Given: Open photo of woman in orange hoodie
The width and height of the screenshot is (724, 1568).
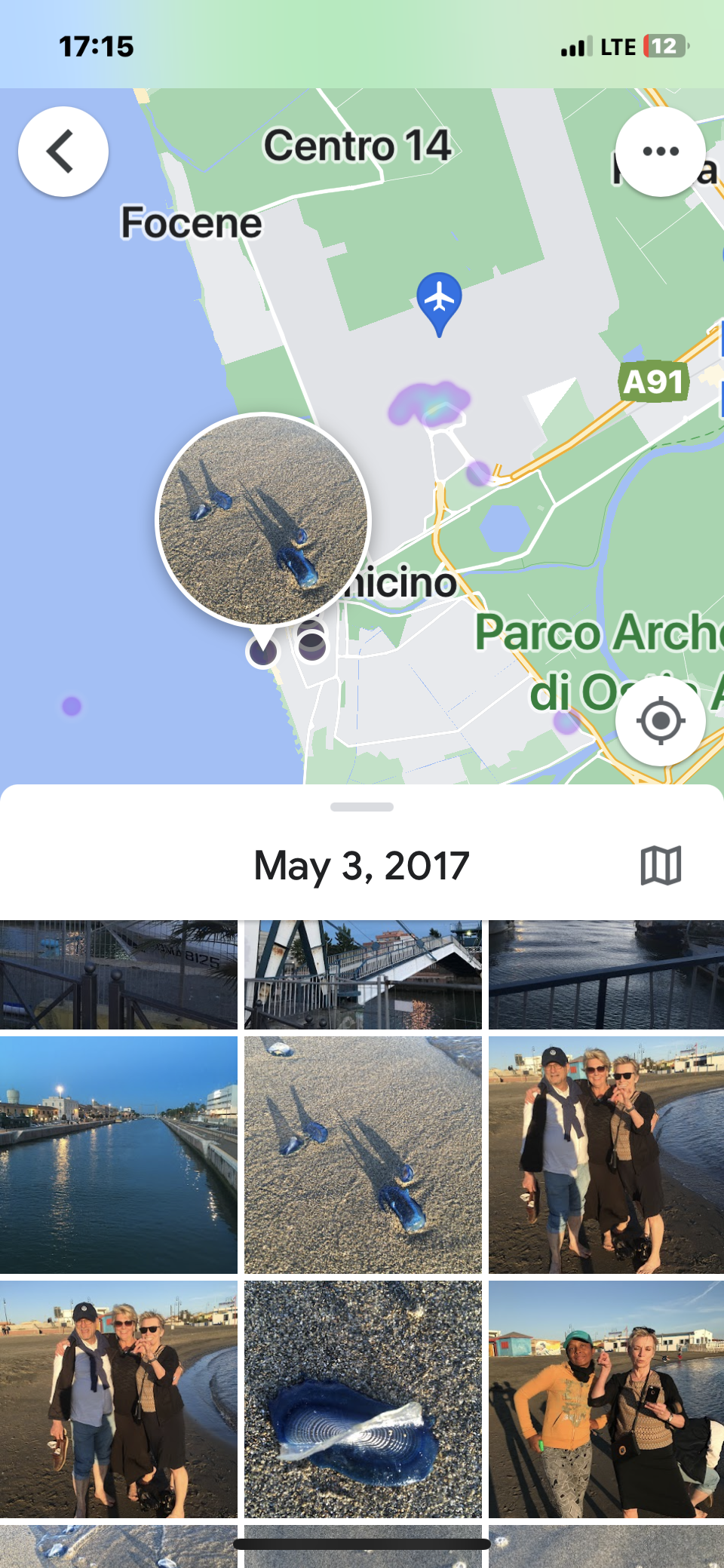Looking at the screenshot, I should (x=606, y=1399).
